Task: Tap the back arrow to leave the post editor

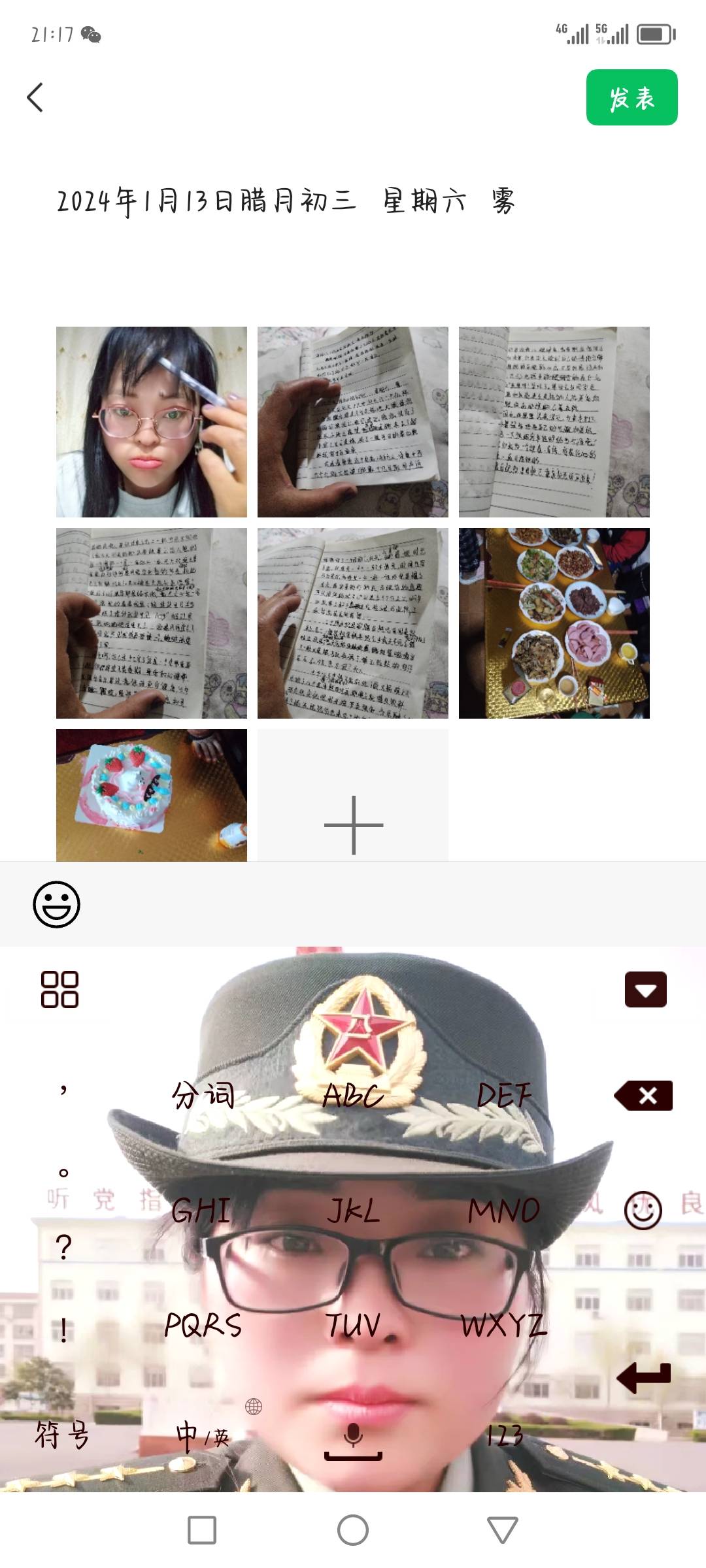Action: [35, 97]
